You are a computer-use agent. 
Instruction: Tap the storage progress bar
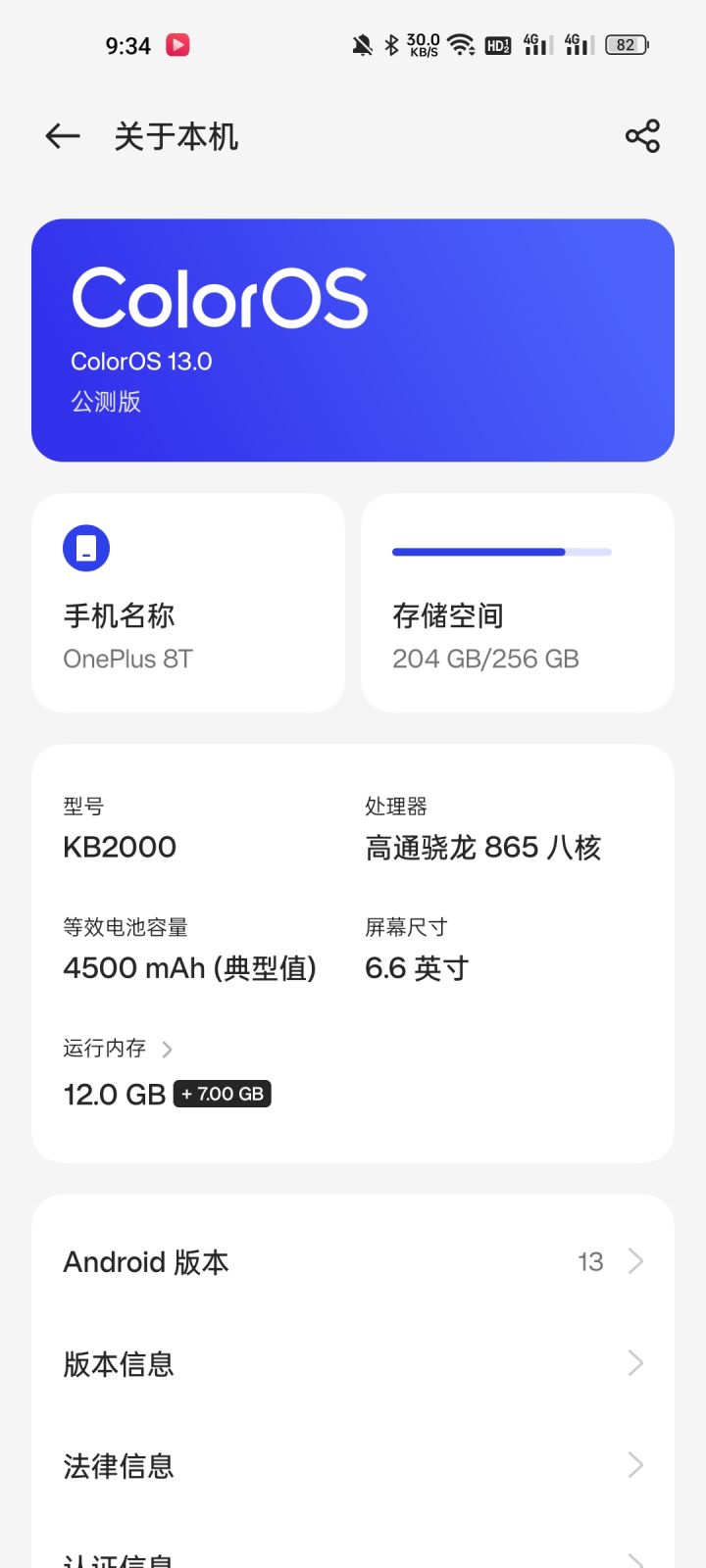click(501, 552)
